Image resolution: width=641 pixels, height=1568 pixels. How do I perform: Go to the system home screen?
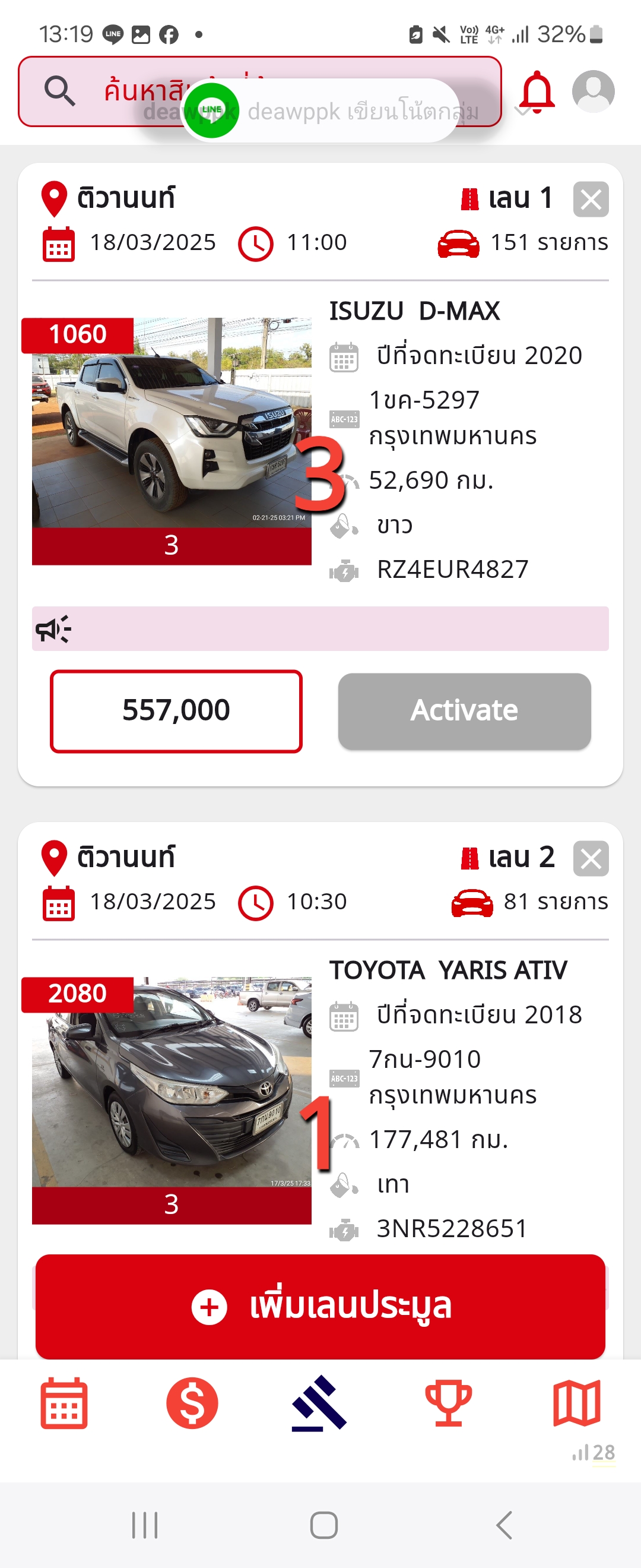point(323,1525)
